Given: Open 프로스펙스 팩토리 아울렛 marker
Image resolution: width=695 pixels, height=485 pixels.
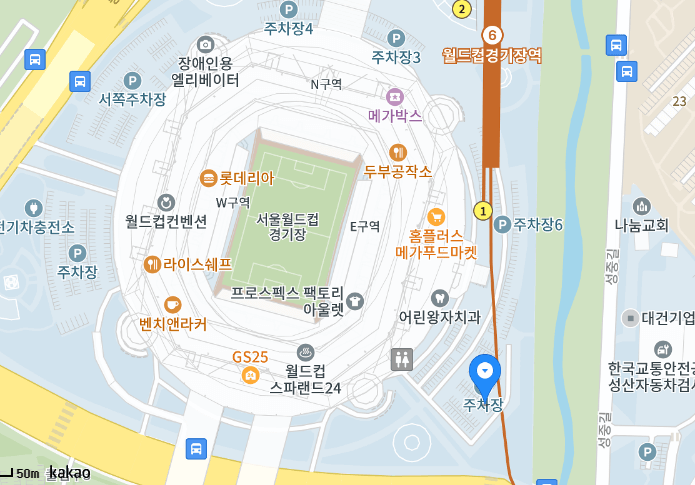Looking at the screenshot, I should (x=355, y=301).
